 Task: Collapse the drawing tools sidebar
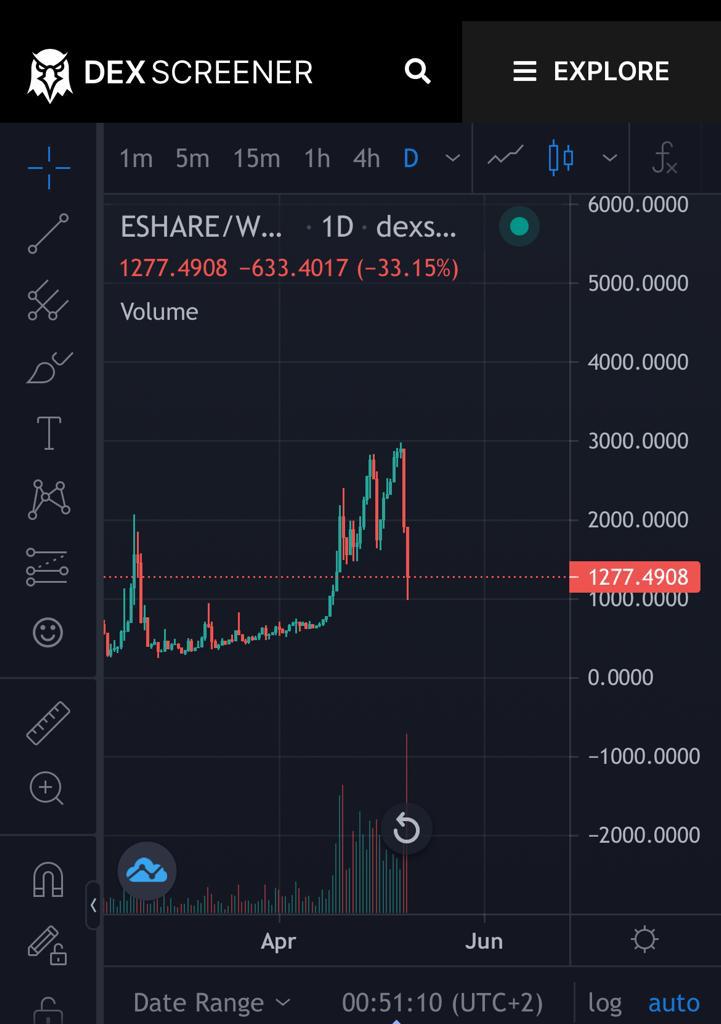(93, 905)
